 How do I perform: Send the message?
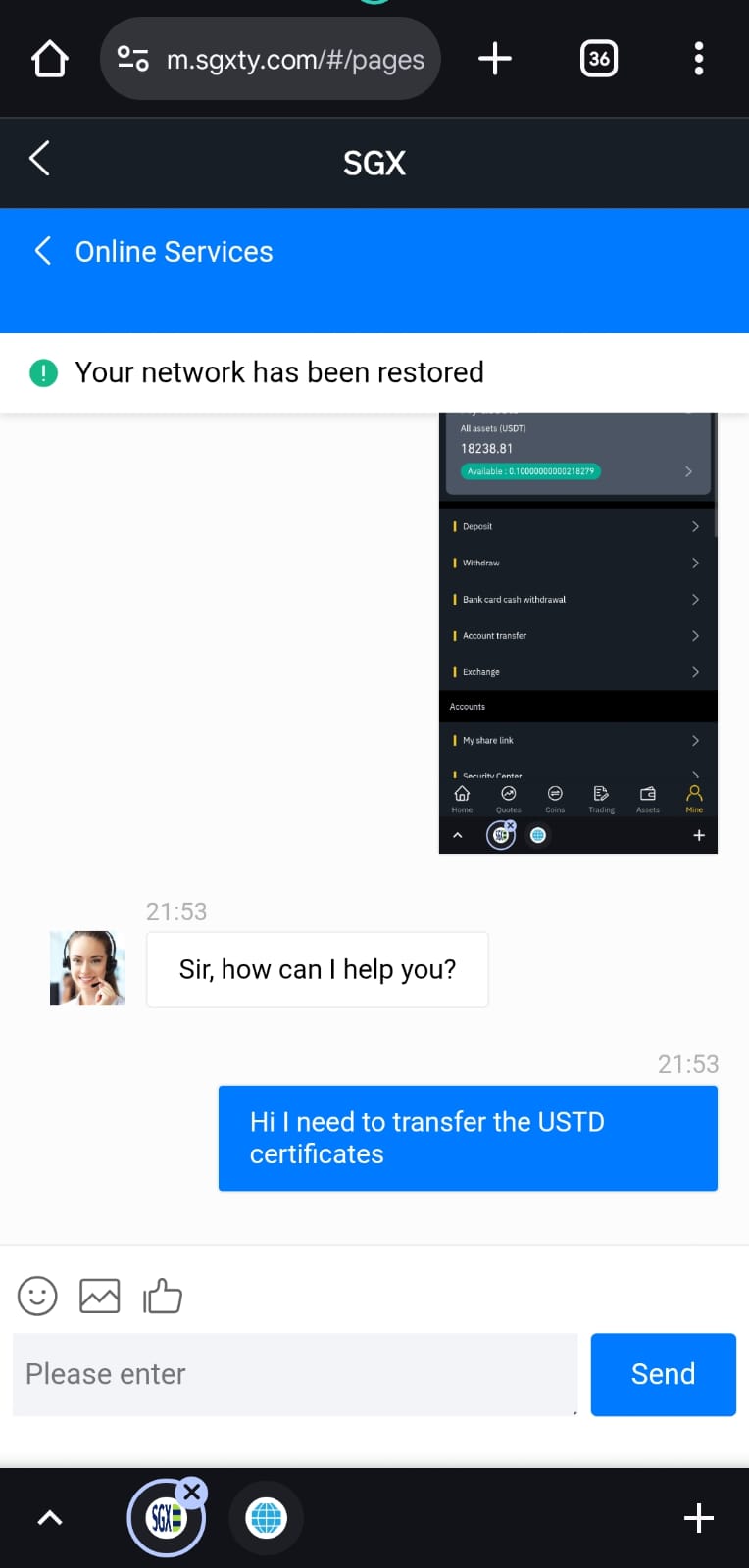664,1374
